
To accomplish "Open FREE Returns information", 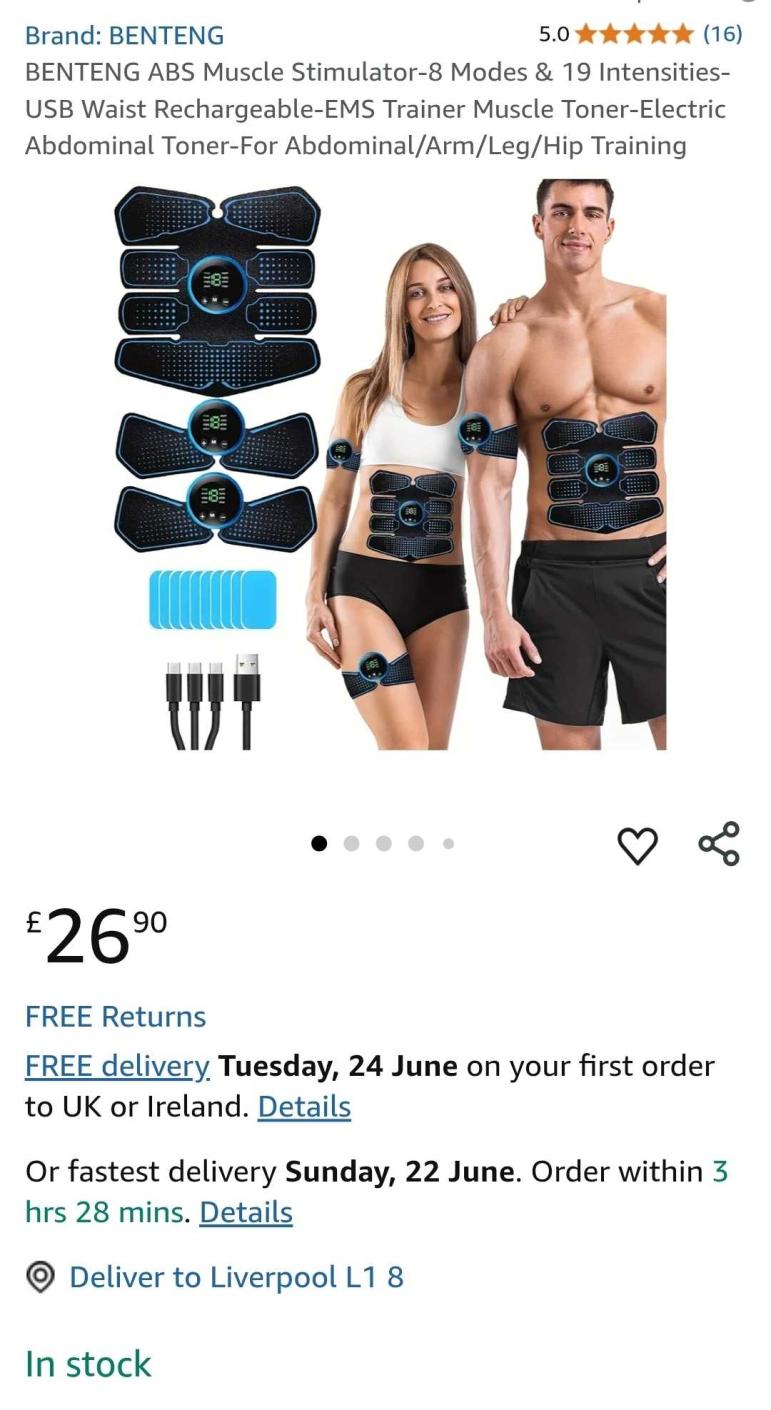I will 115,1017.
